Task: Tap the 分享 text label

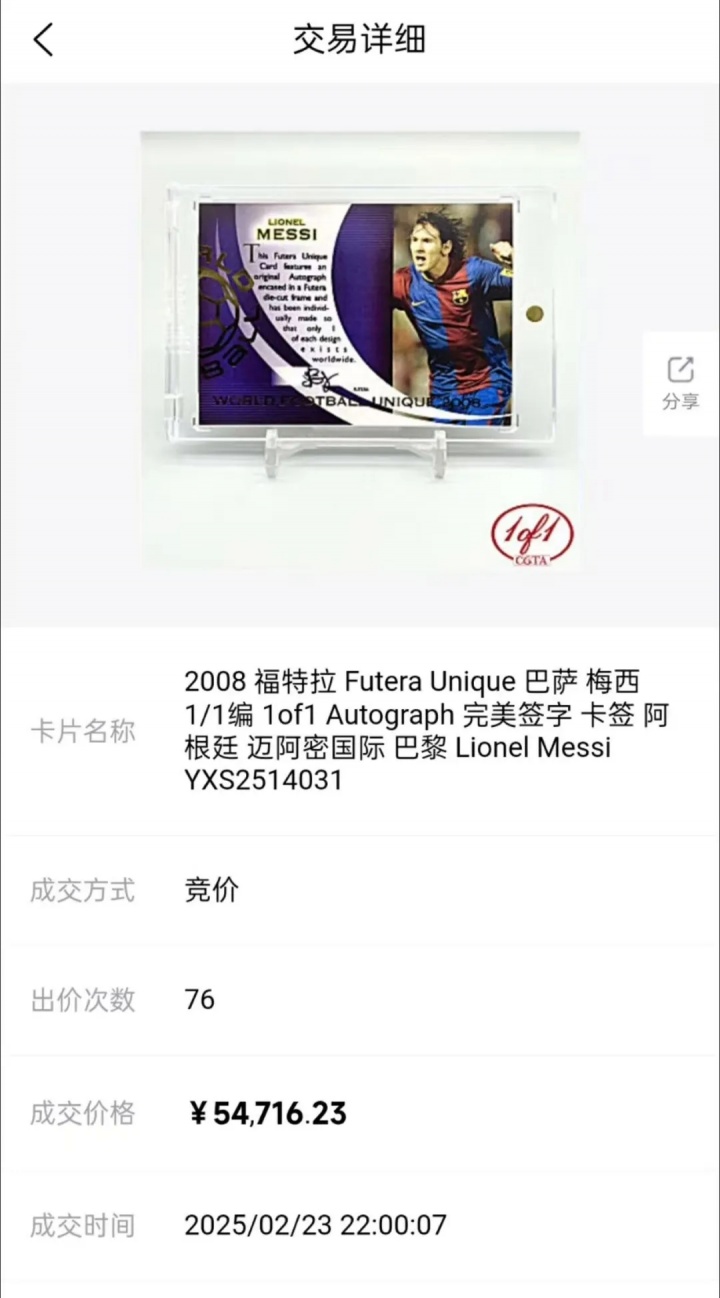Action: point(680,401)
